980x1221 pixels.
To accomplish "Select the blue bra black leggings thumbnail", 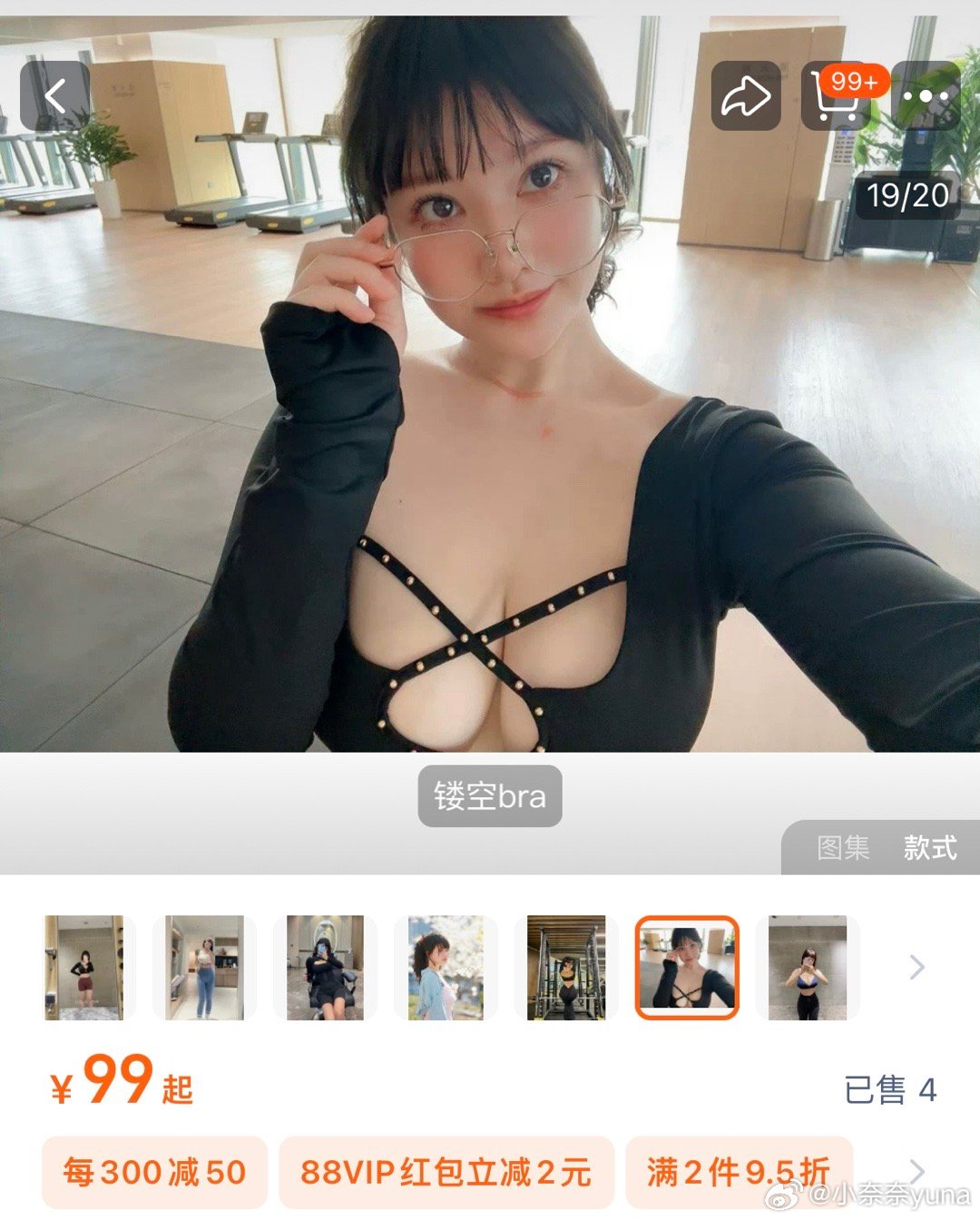I will pos(807,968).
